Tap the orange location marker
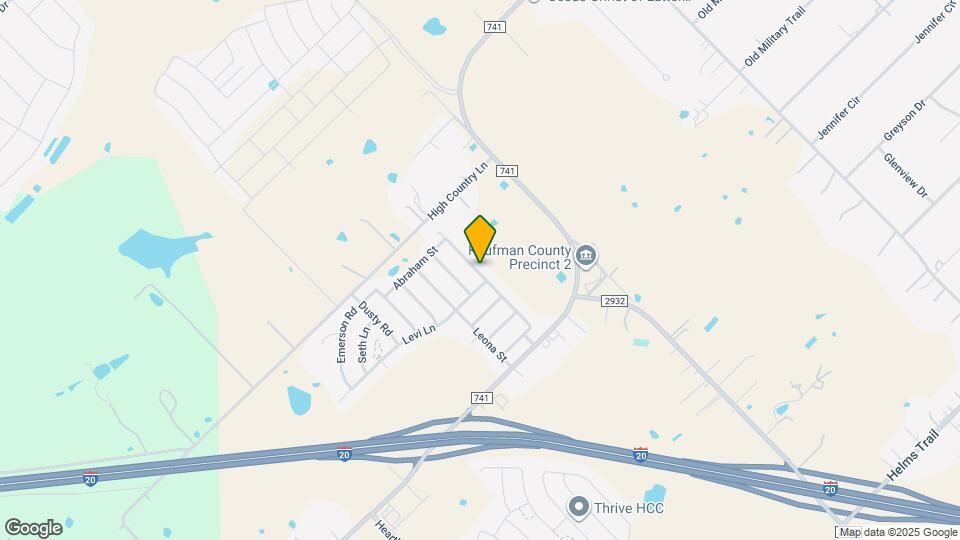Viewport: 960px width, 540px height. (x=480, y=239)
